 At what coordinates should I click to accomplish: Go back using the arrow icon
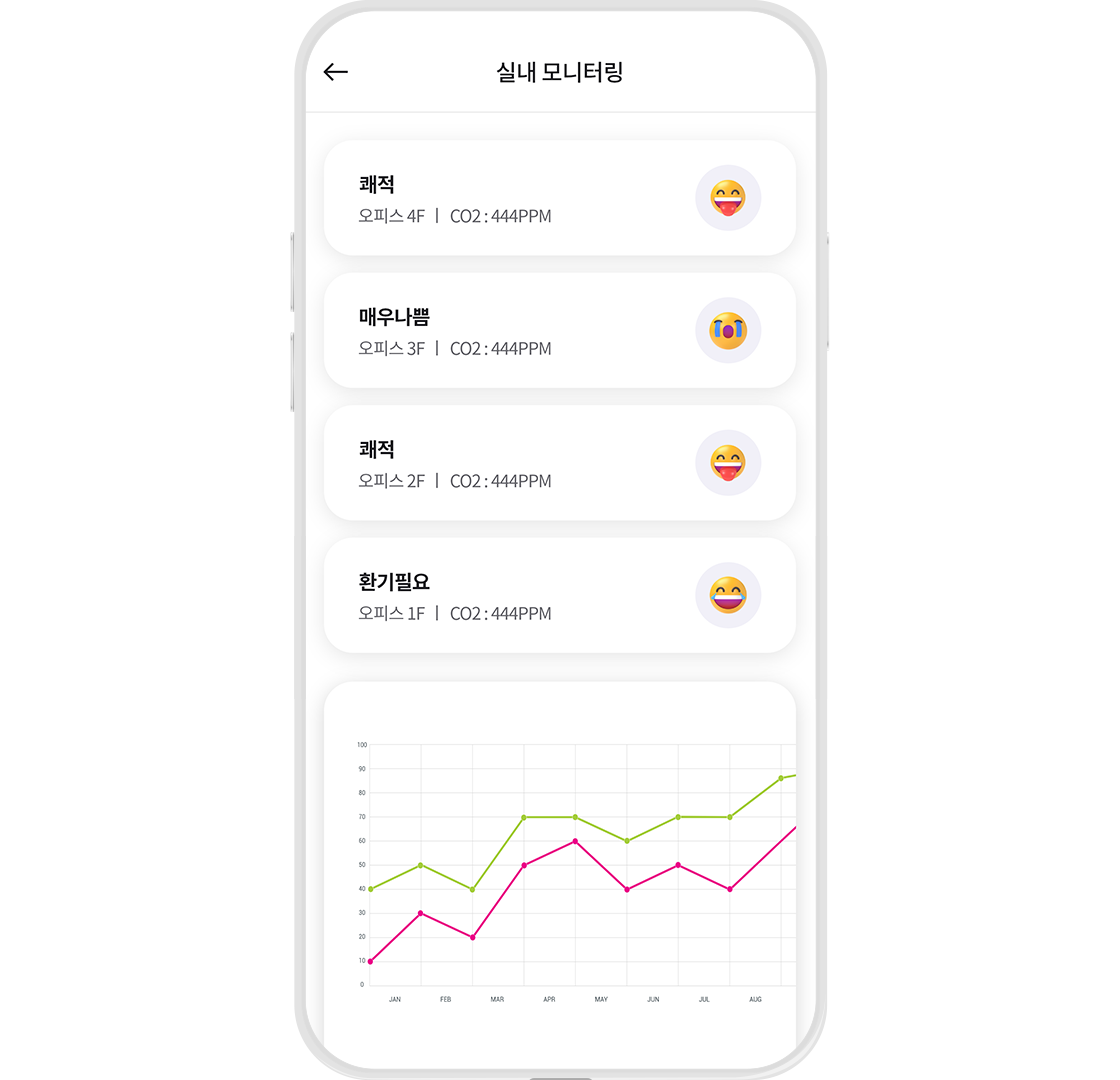336,72
